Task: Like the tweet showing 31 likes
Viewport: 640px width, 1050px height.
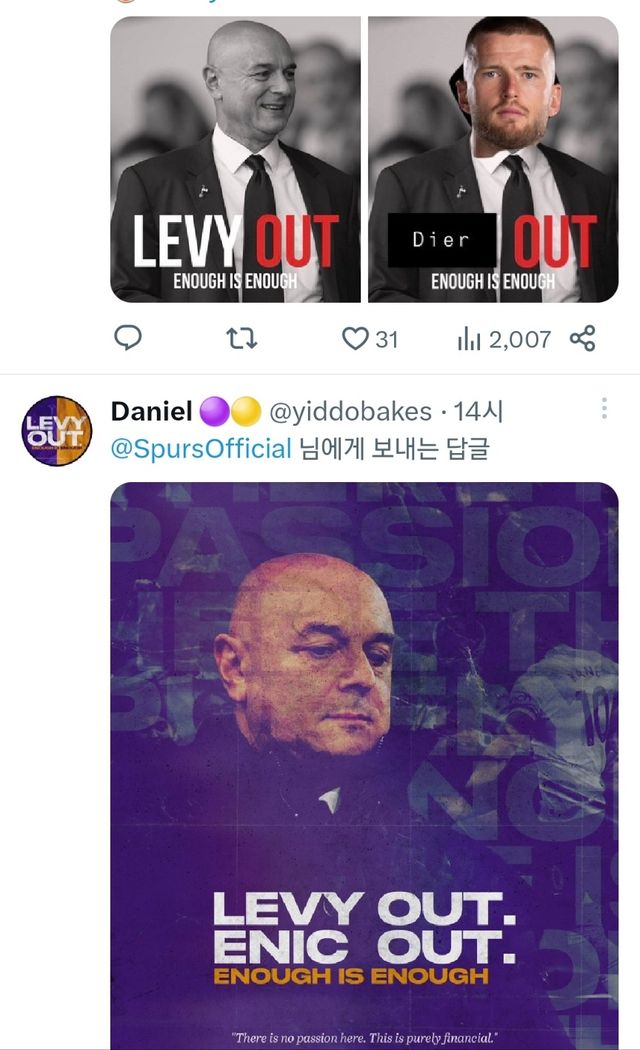Action: click(x=356, y=339)
